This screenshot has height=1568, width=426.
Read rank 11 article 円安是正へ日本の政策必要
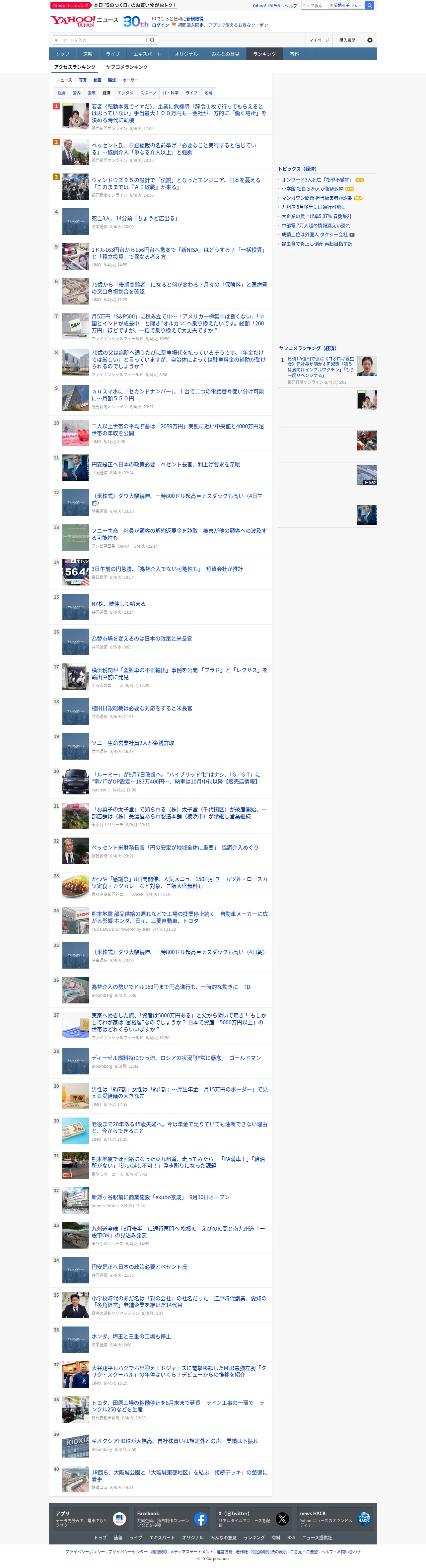tap(166, 464)
